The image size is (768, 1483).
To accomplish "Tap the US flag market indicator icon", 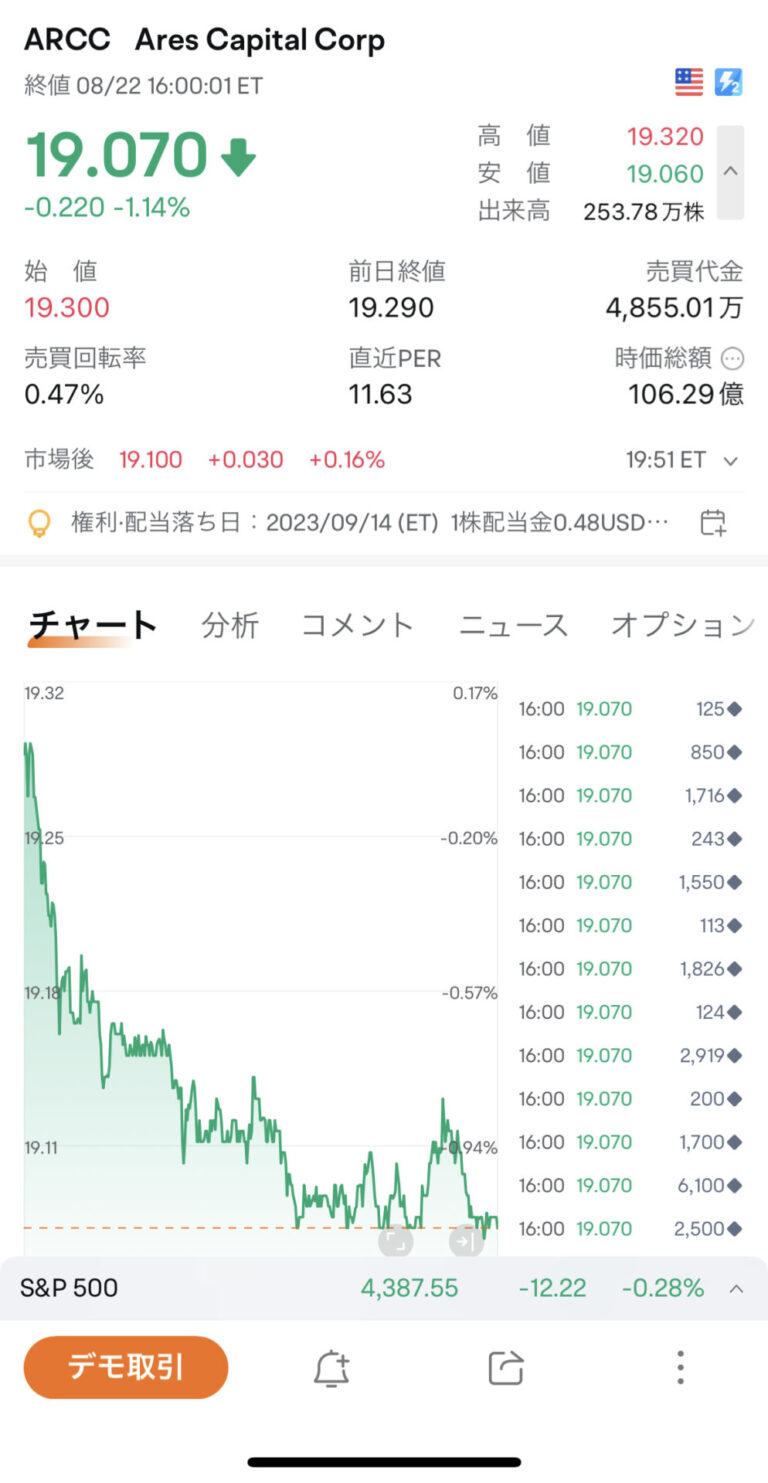I will tap(688, 81).
